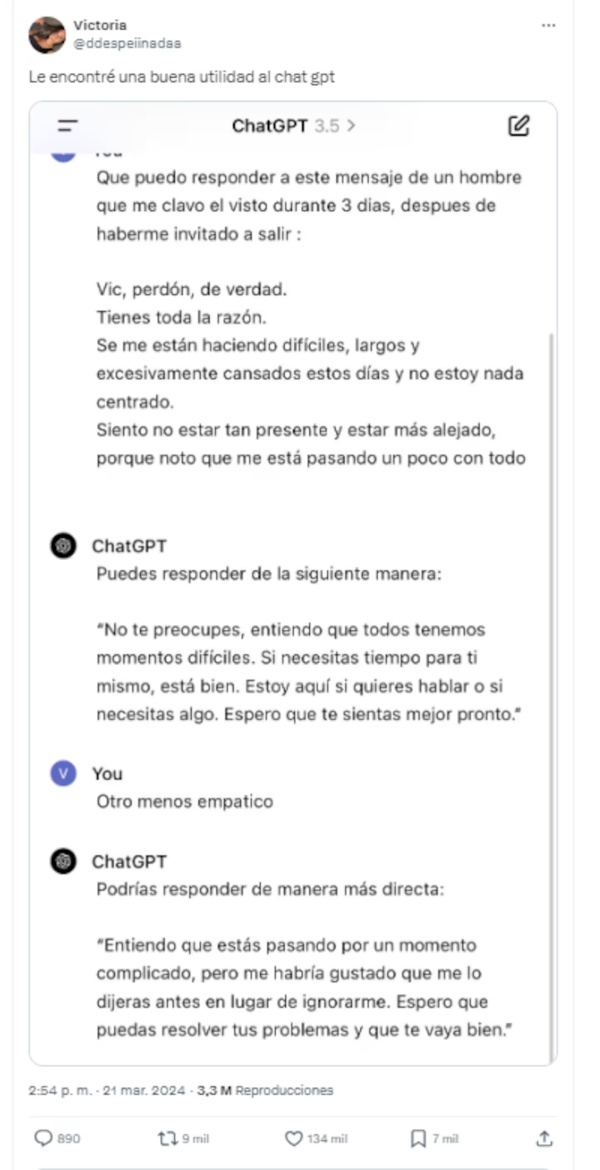Reply to Victoria's tweet
Screen dimensions: 600x1170
click(x=44, y=1138)
